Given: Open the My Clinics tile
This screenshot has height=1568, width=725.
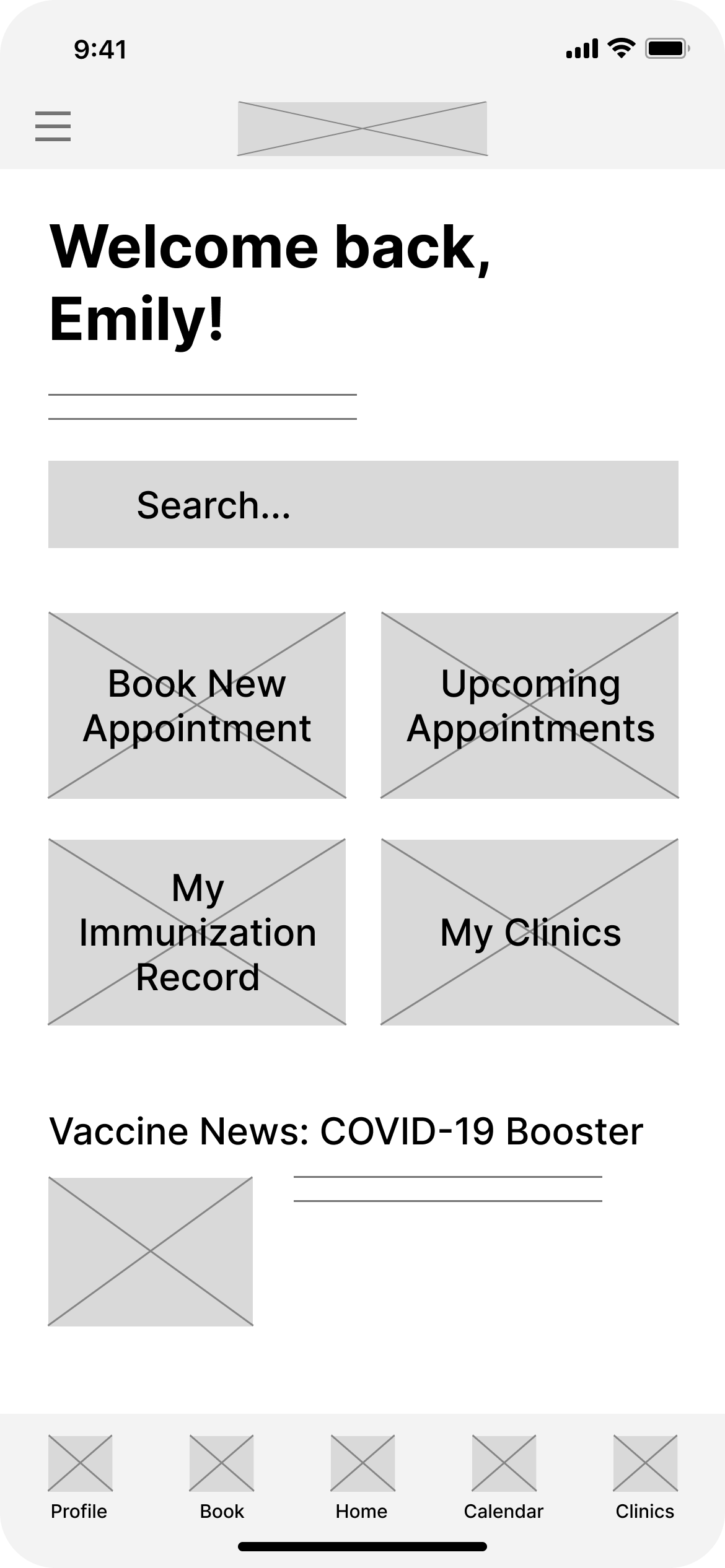Looking at the screenshot, I should coord(530,932).
